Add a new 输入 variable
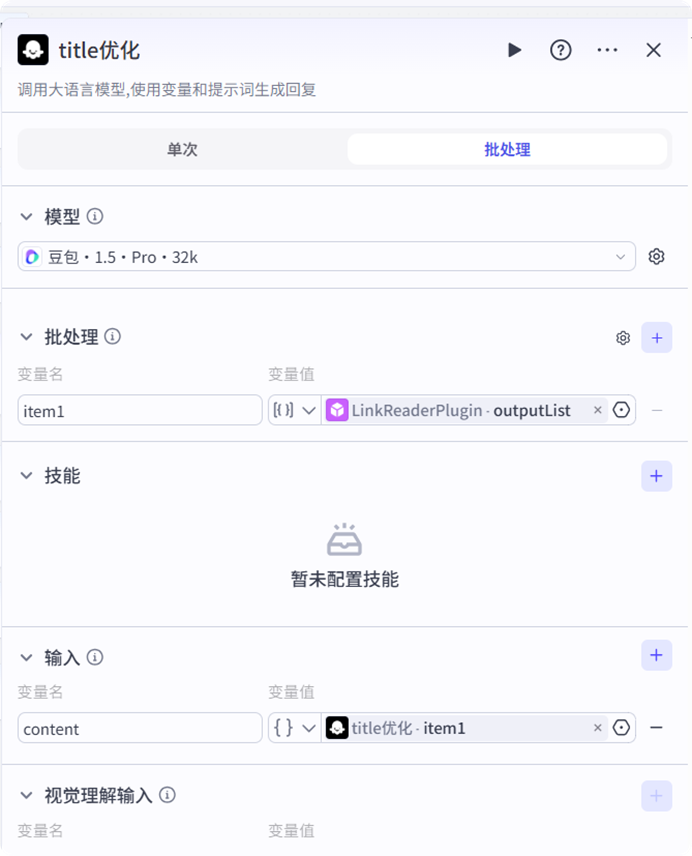 [x=656, y=656]
